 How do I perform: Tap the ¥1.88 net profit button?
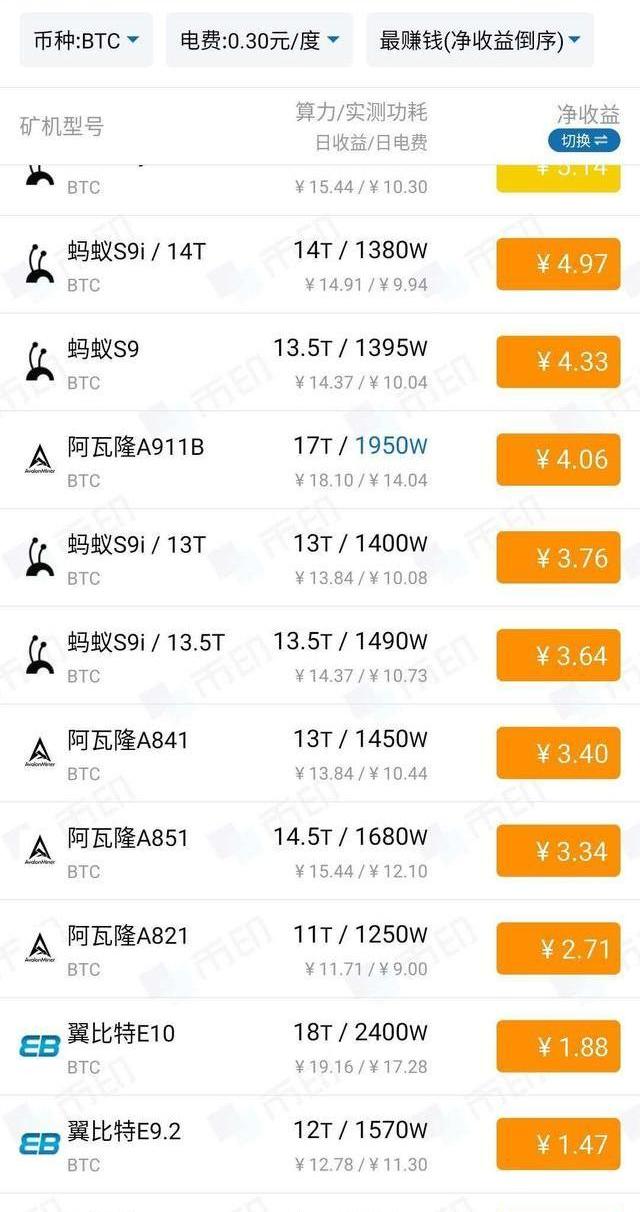[558, 1047]
